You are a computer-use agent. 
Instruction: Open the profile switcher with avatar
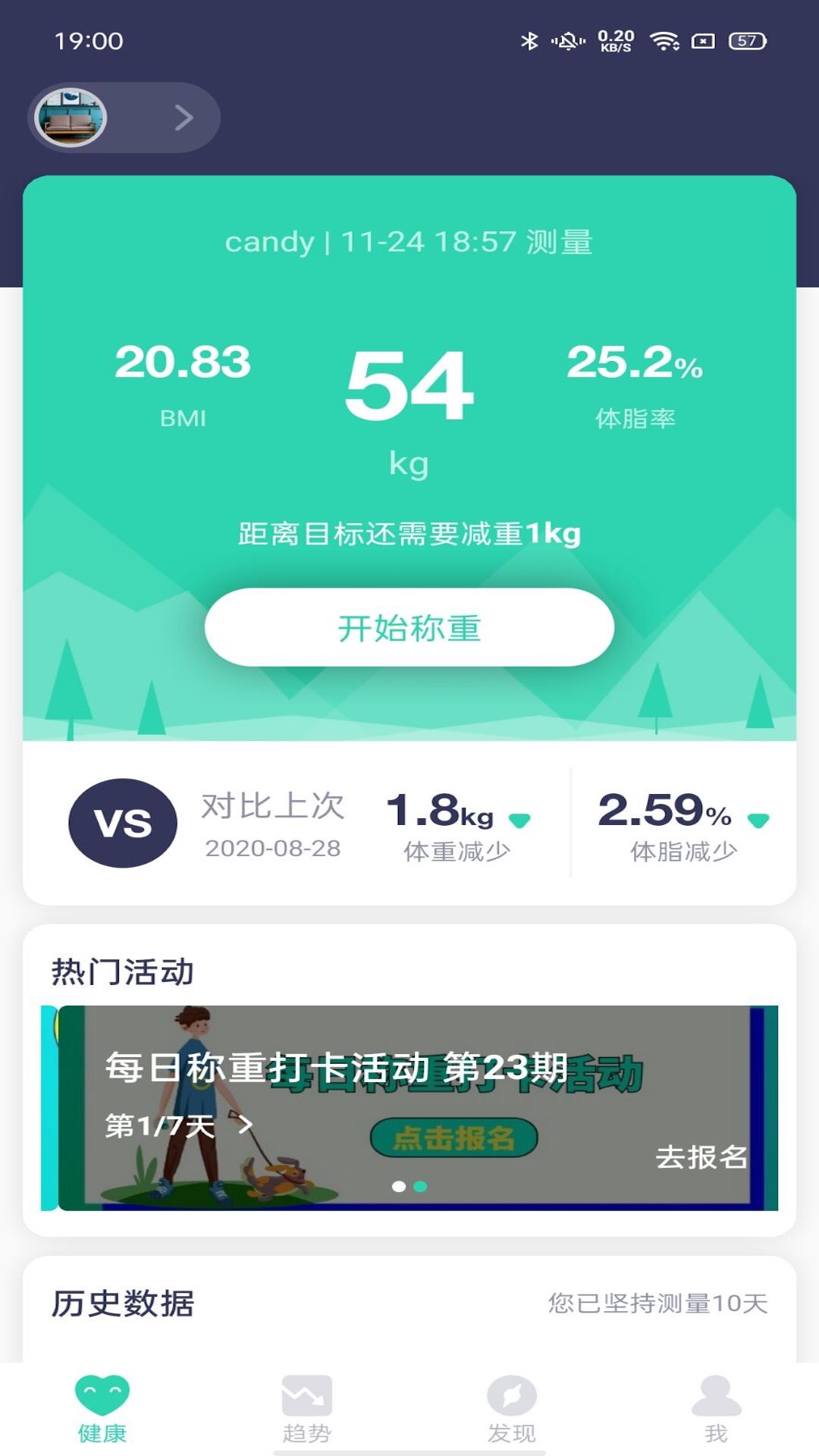[x=124, y=118]
